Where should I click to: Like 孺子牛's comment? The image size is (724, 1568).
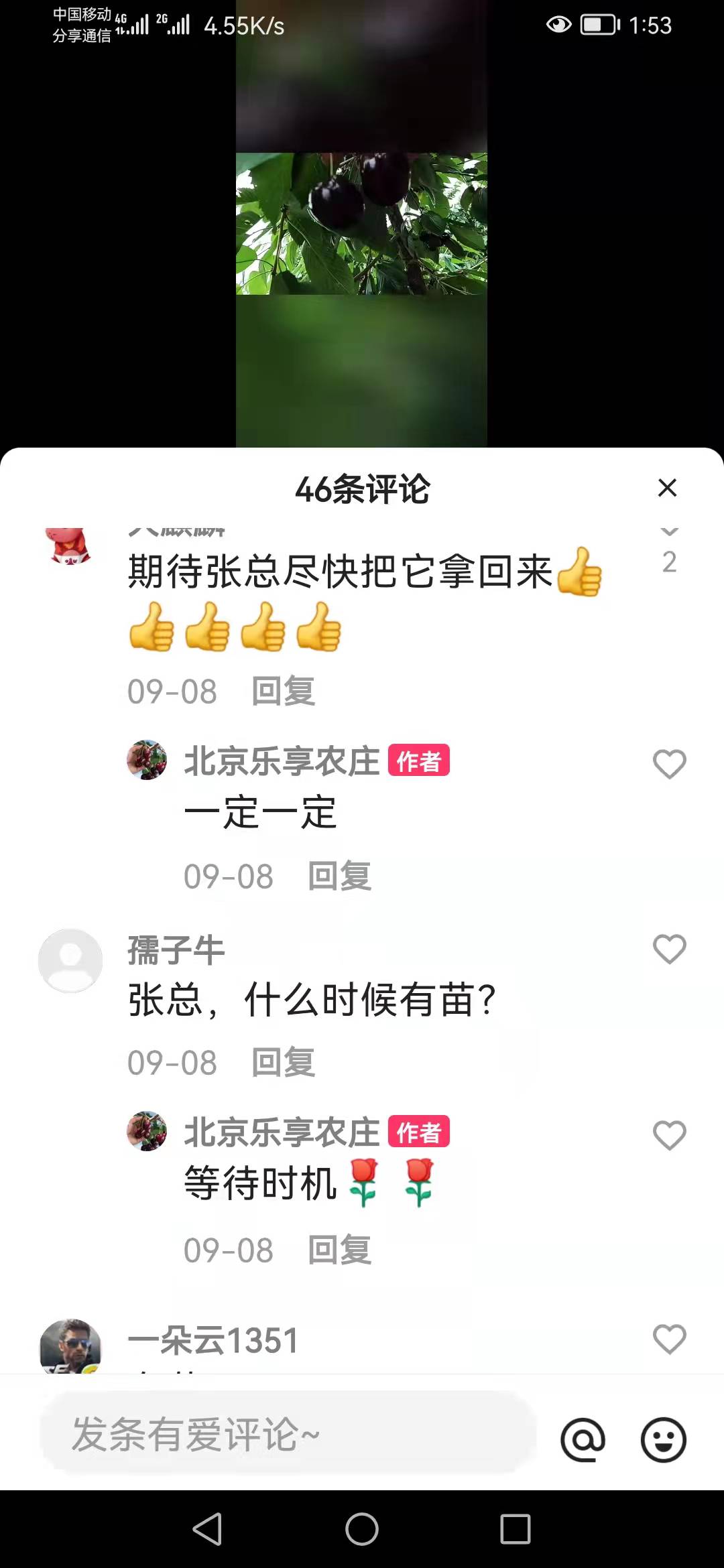coord(669,949)
